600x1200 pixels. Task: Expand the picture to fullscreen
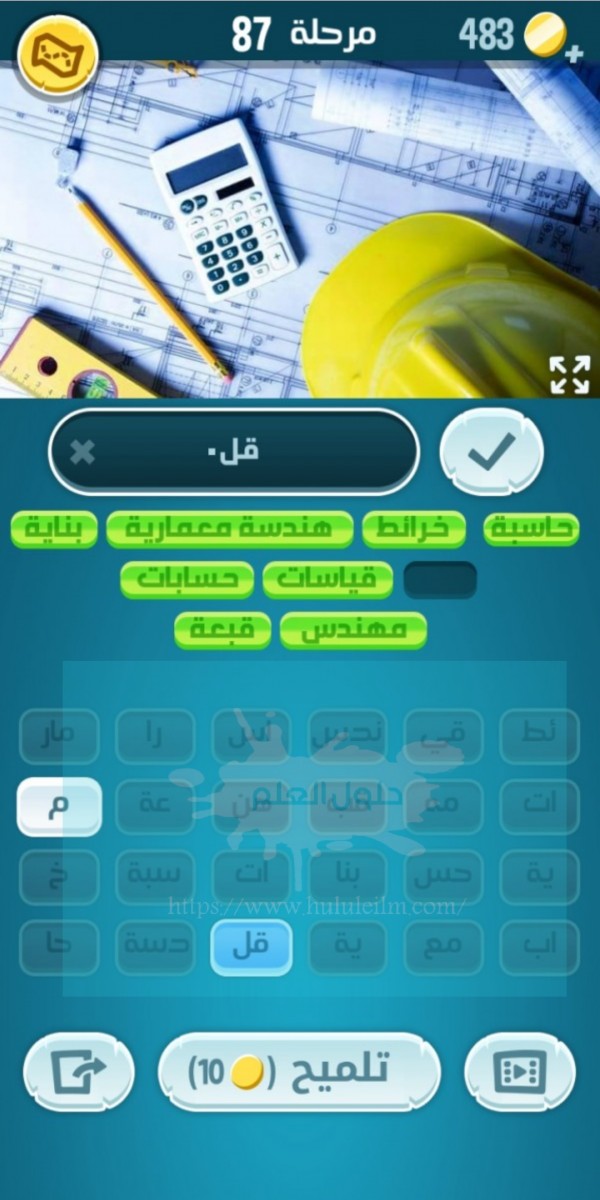click(570, 375)
